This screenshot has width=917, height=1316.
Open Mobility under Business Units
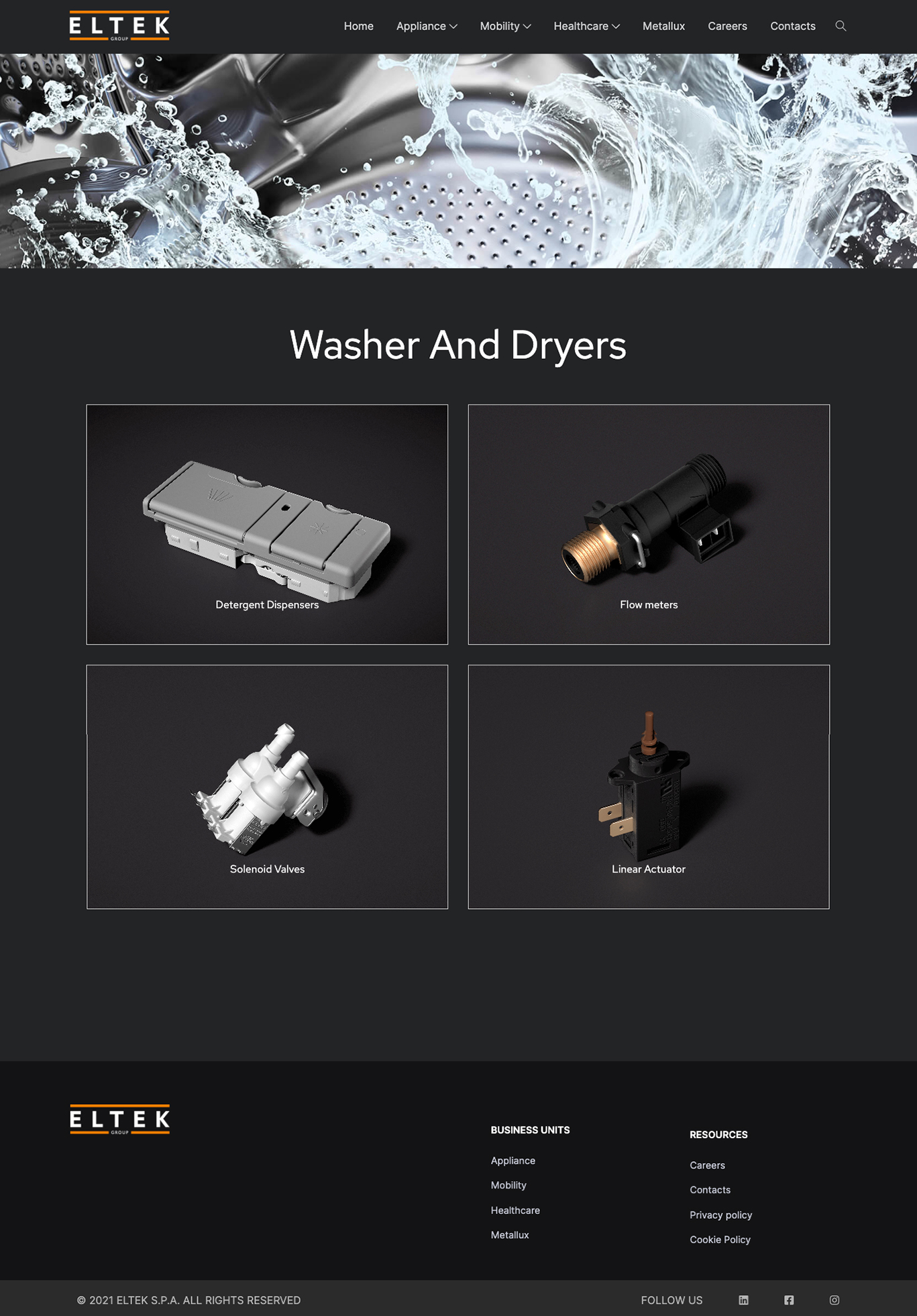pyautogui.click(x=508, y=1185)
